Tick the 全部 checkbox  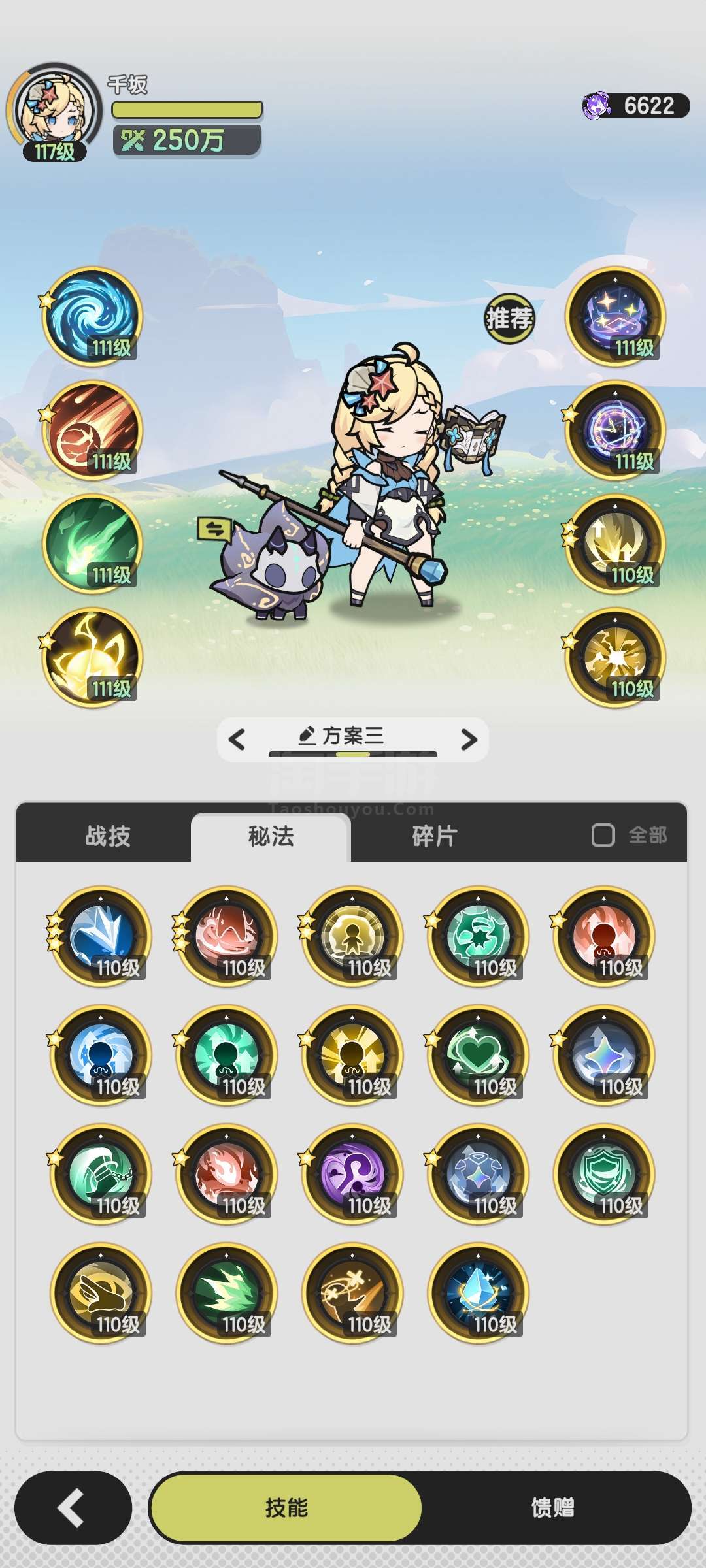(603, 835)
